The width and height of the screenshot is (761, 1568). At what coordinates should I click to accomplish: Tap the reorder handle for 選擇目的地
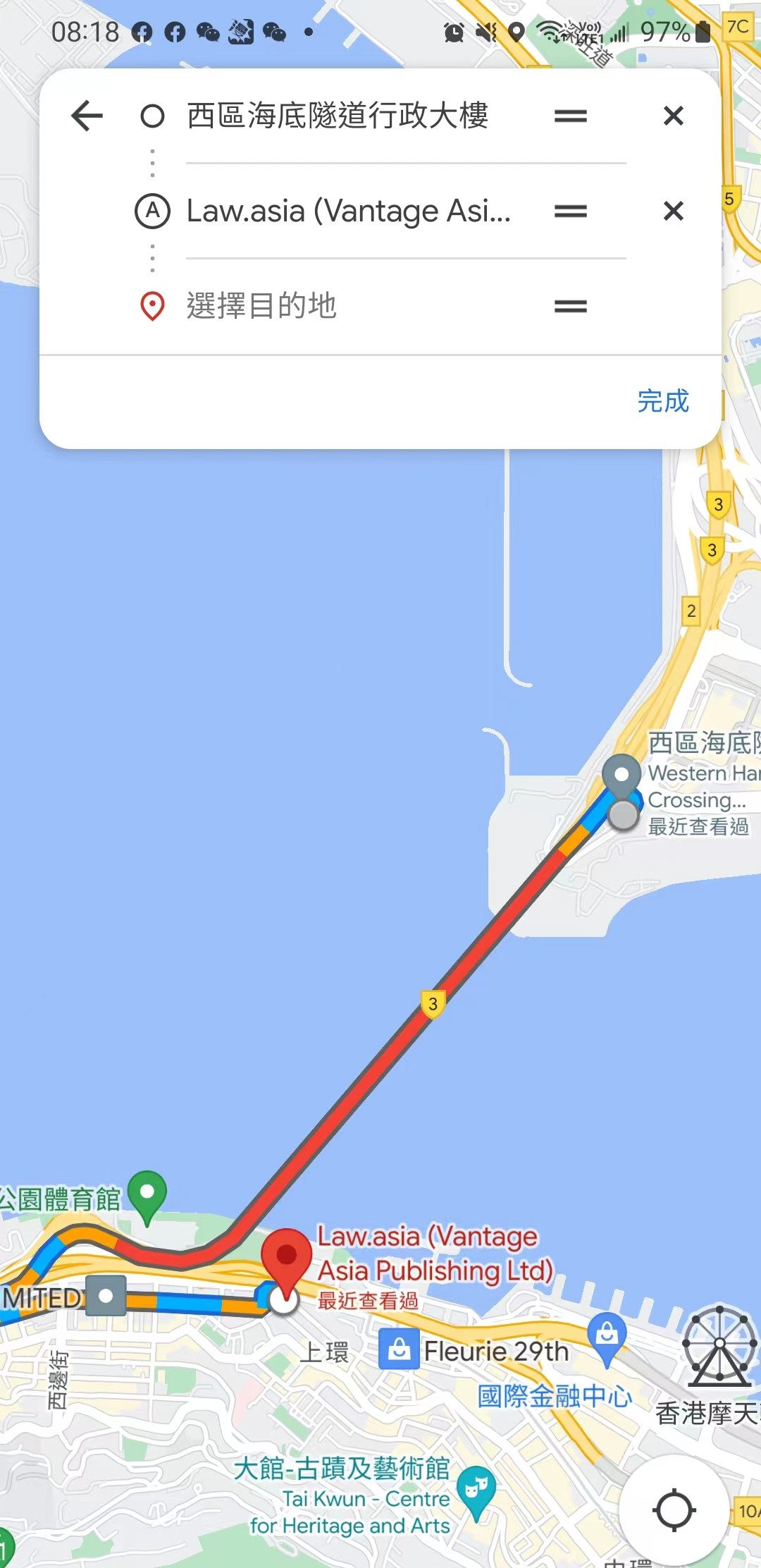(570, 306)
